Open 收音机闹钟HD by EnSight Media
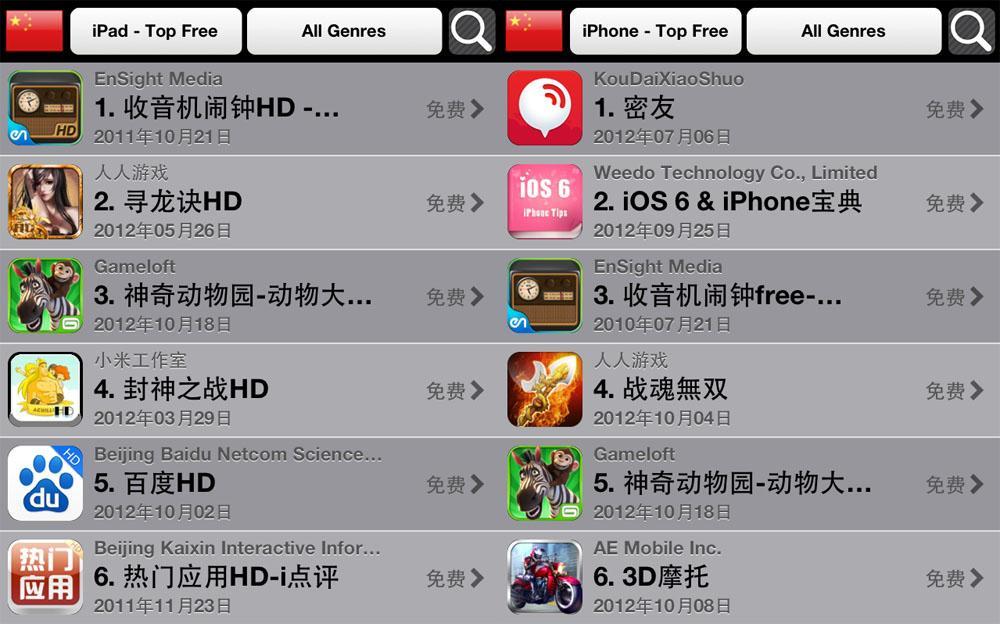Viewport: 1000px width, 624px height. click(250, 108)
